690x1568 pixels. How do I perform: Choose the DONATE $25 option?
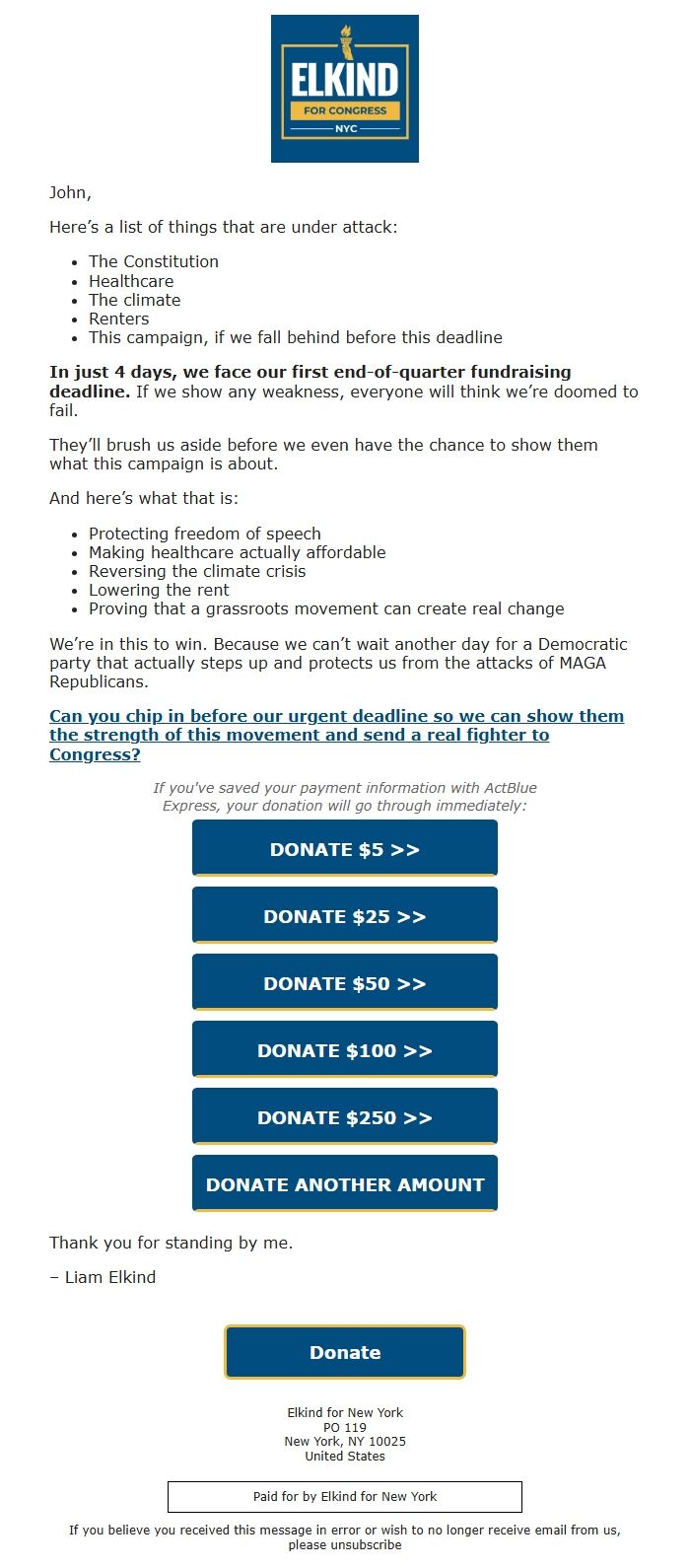344,916
